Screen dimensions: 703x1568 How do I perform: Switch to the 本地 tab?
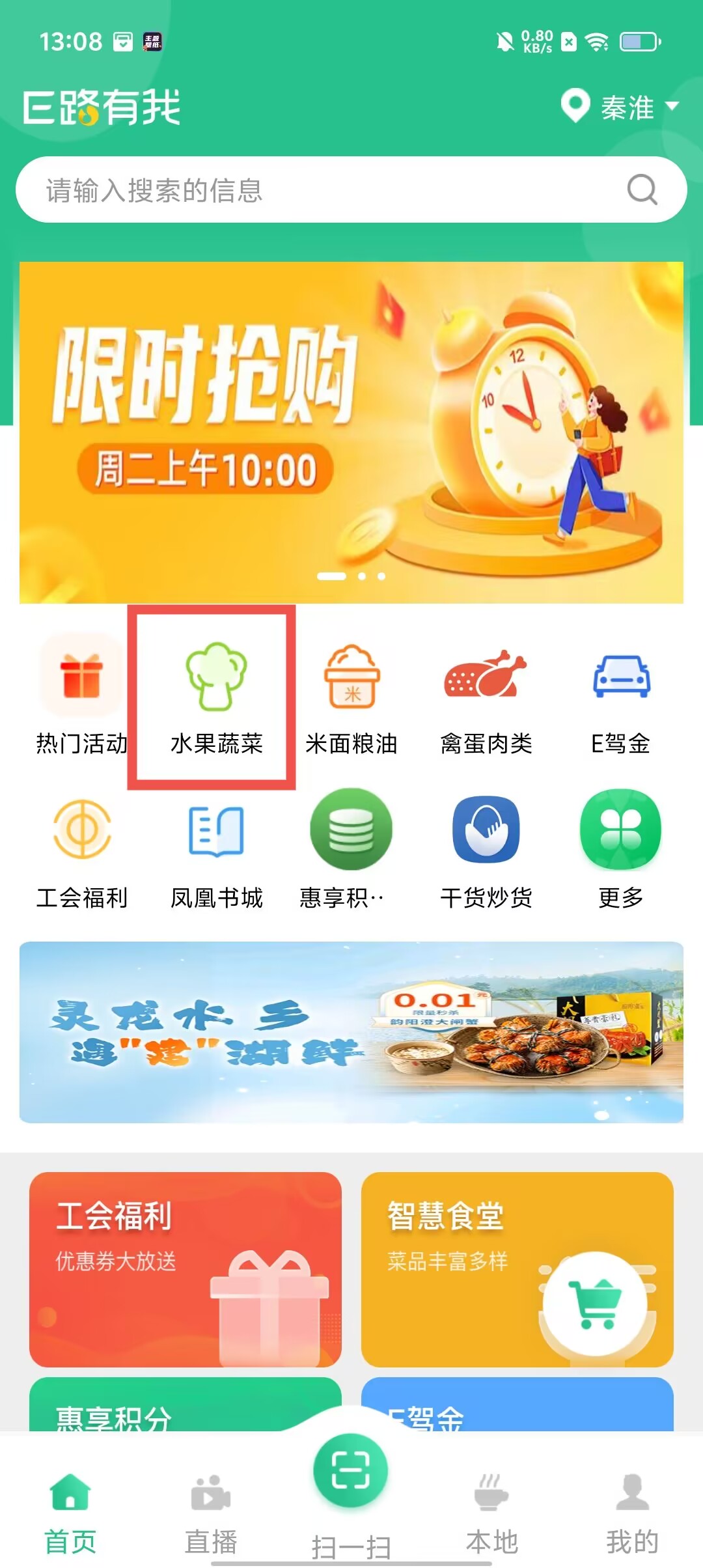pyautogui.click(x=492, y=1512)
